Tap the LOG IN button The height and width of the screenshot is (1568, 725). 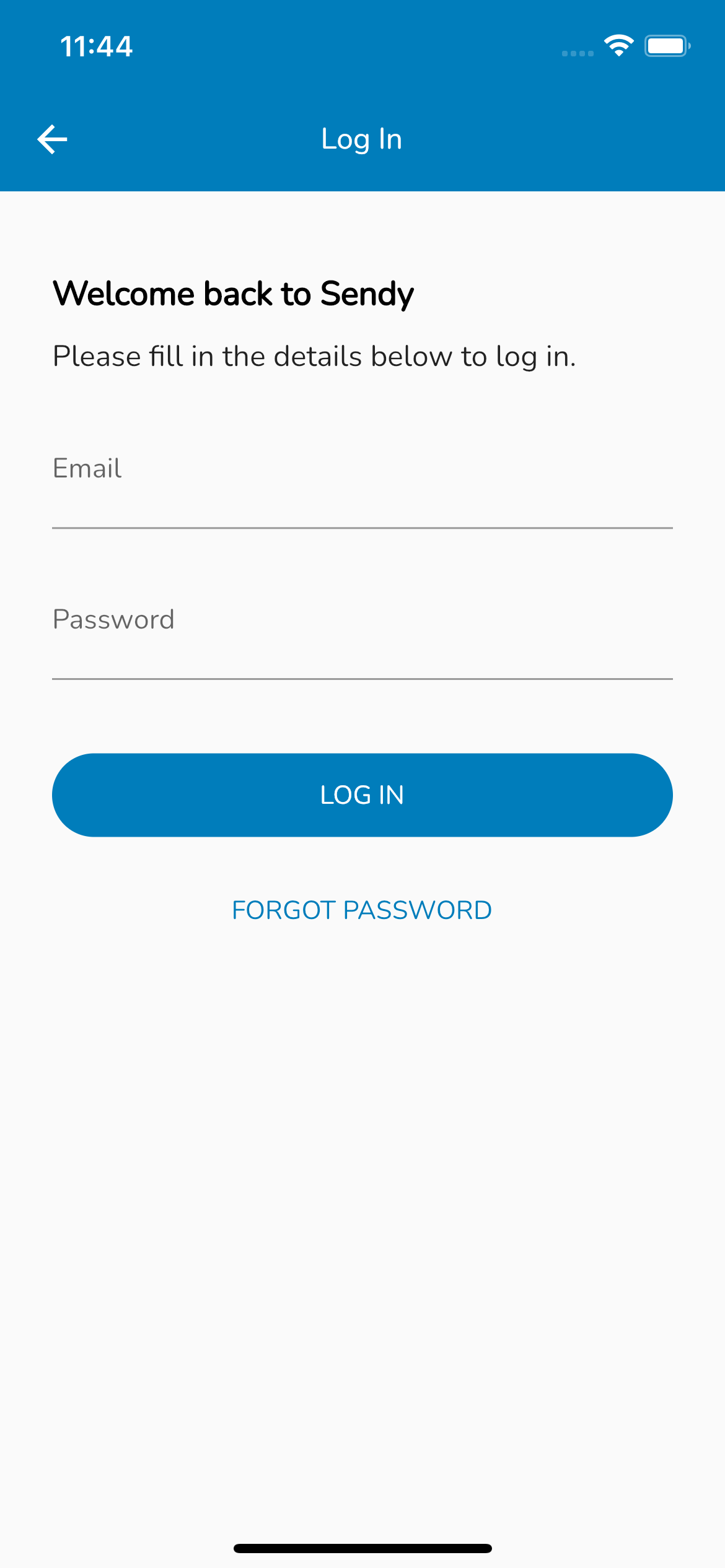point(362,795)
